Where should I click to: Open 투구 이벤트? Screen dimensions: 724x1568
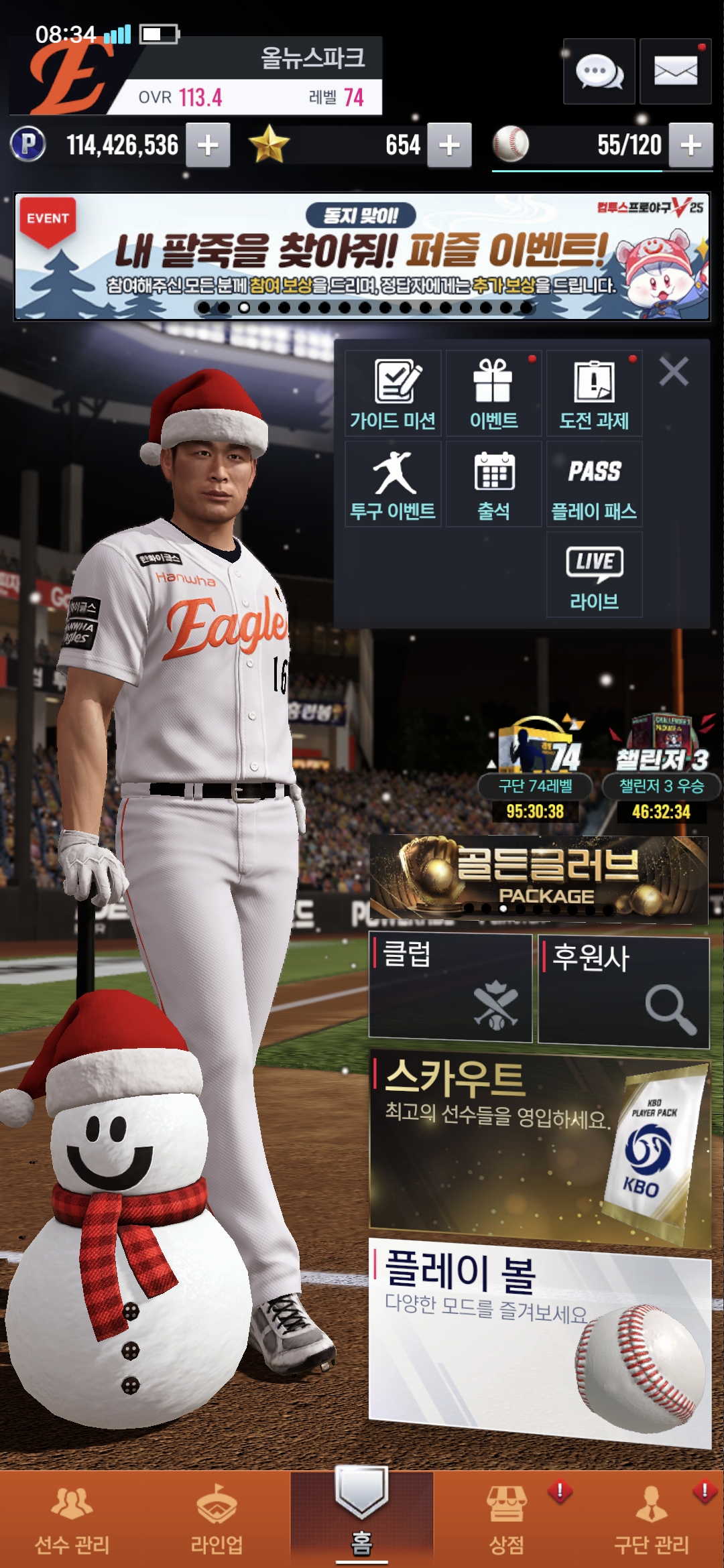[393, 484]
